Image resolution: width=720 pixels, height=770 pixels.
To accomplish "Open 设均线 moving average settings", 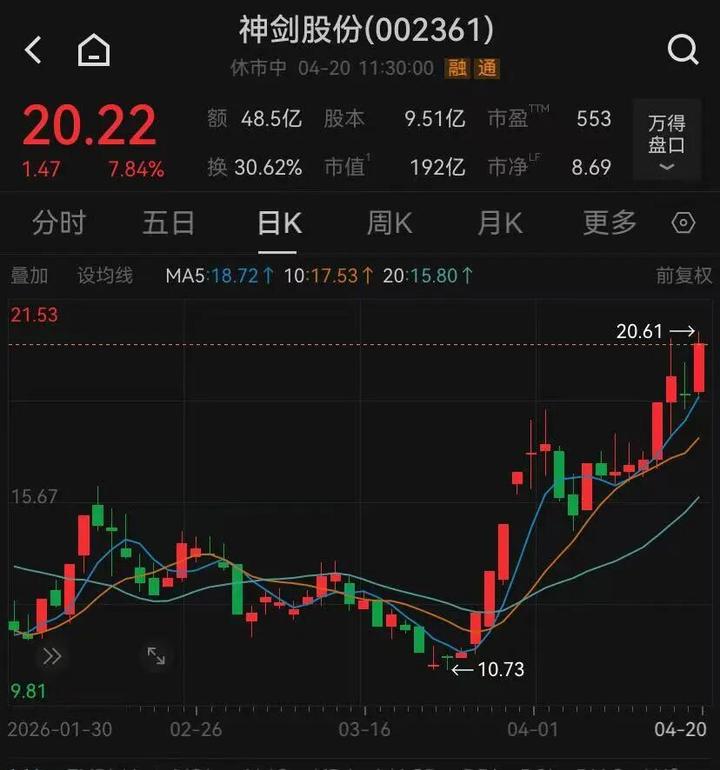I will 105,275.
